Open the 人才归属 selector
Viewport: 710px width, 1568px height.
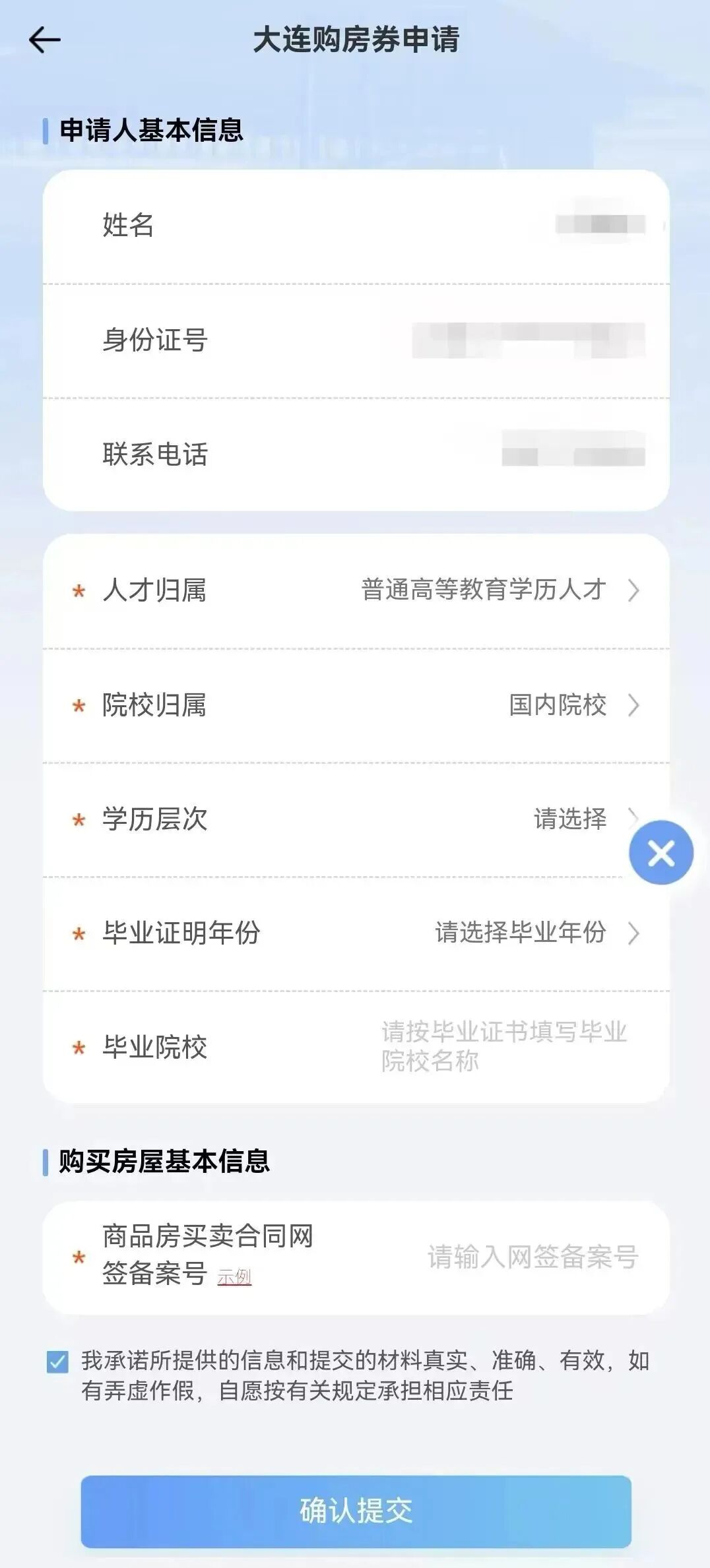[499, 590]
